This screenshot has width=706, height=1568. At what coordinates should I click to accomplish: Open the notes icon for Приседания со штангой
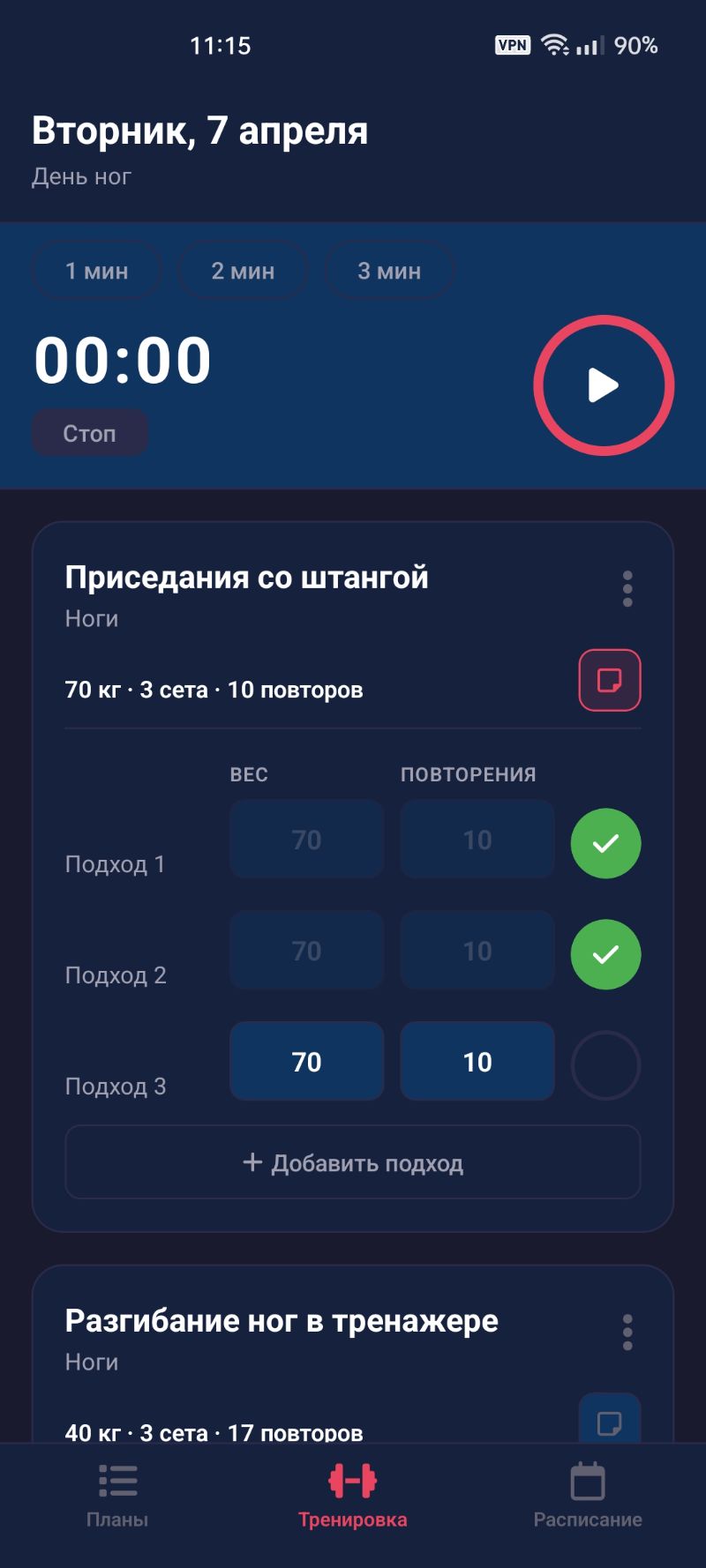(x=608, y=679)
